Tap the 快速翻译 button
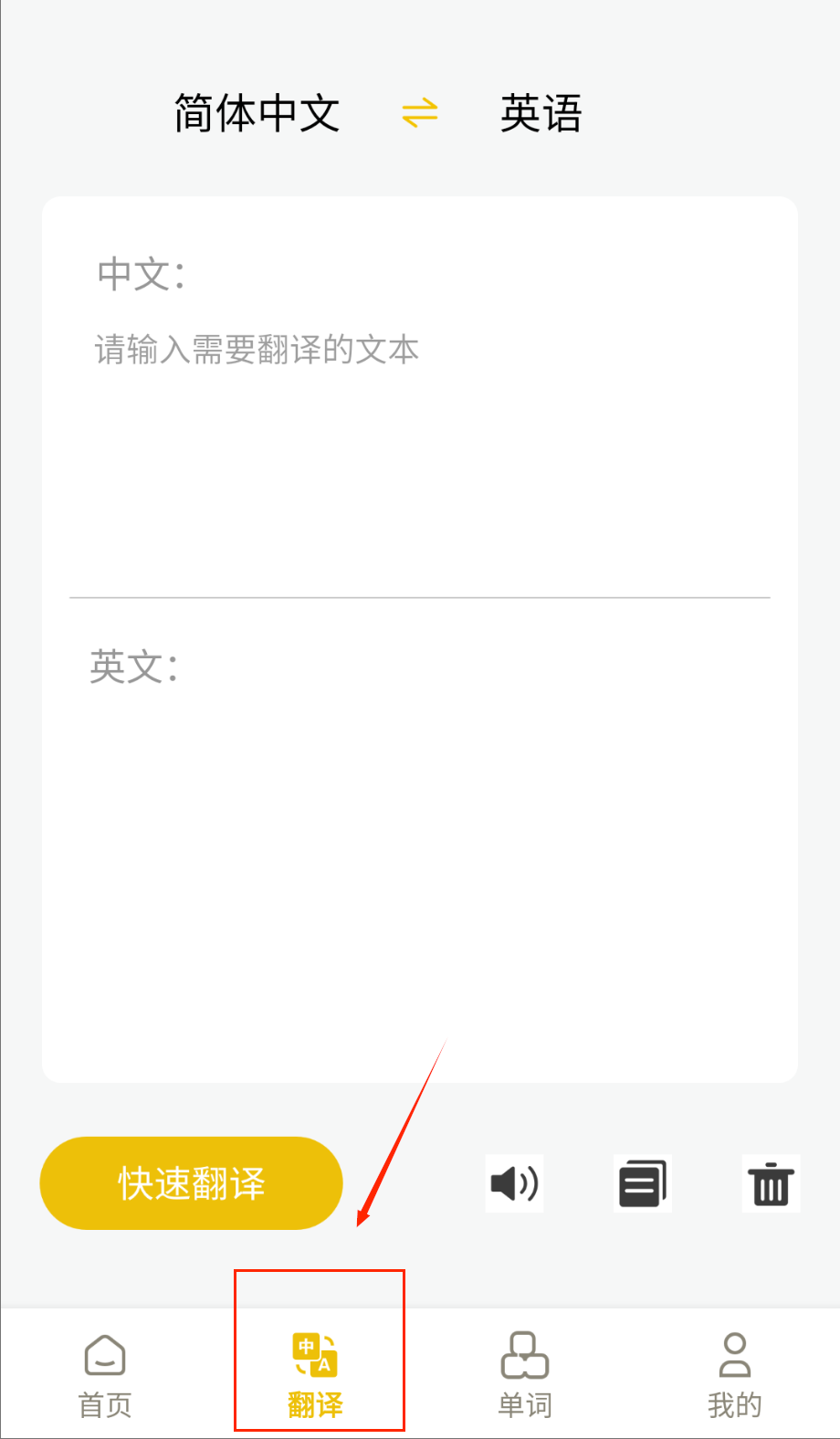Screen dimensions: 840x1439 191,1183
